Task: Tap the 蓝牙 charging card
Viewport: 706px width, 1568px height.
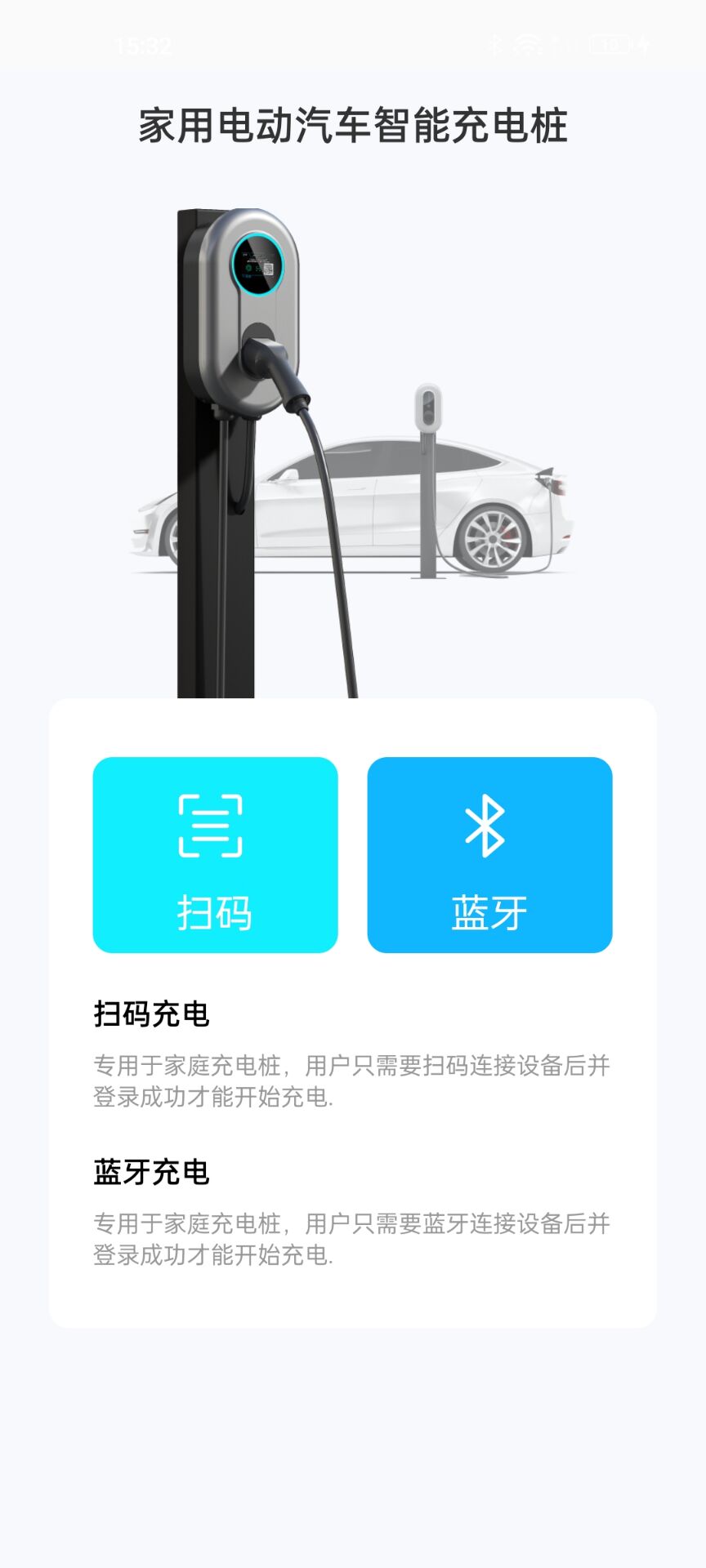Action: (x=489, y=855)
